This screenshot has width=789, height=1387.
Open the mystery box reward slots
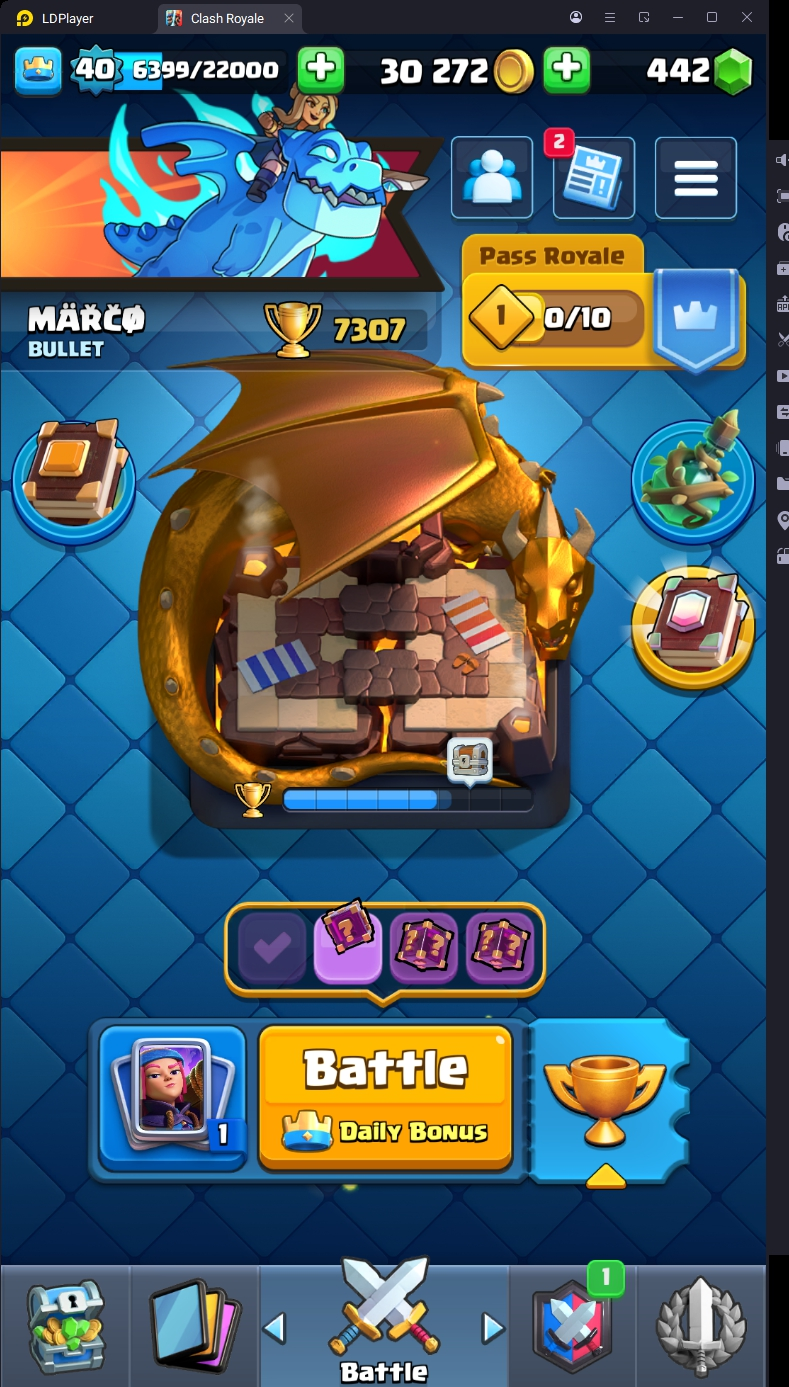[385, 948]
